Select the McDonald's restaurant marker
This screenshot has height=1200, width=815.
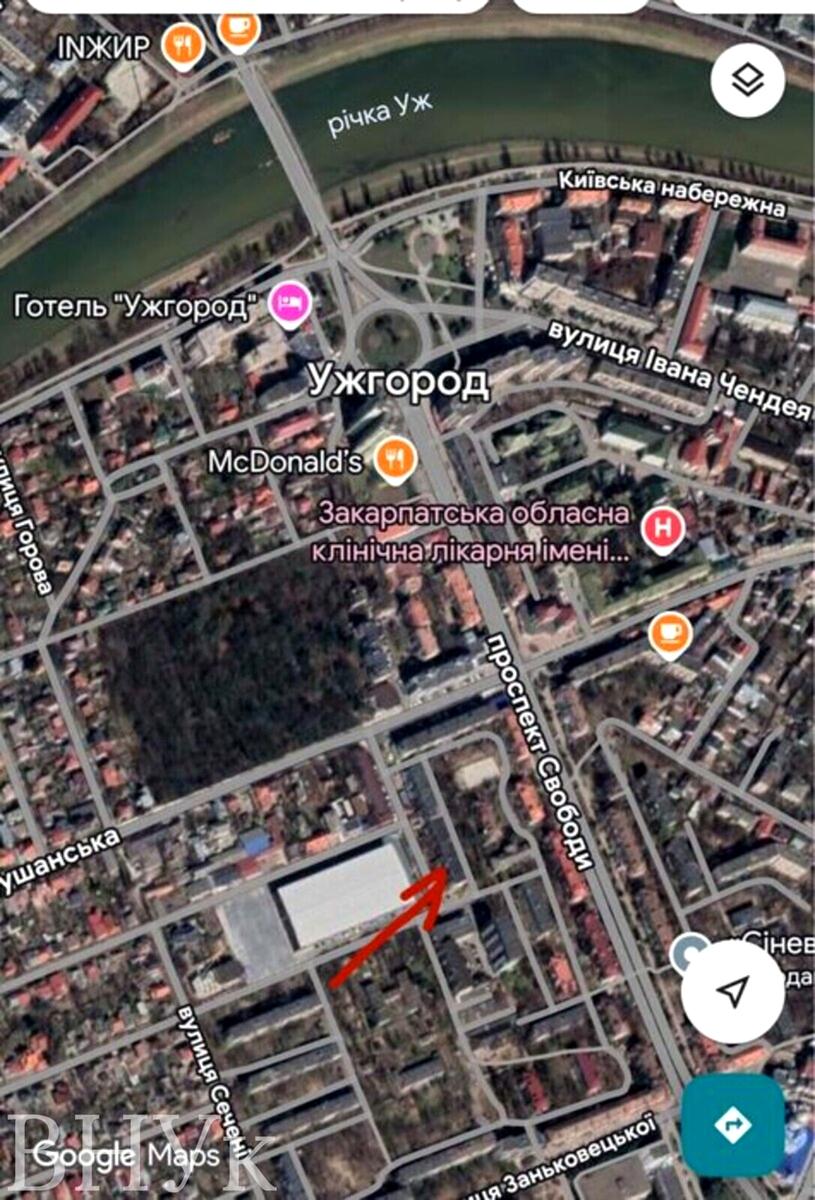pyautogui.click(x=392, y=458)
